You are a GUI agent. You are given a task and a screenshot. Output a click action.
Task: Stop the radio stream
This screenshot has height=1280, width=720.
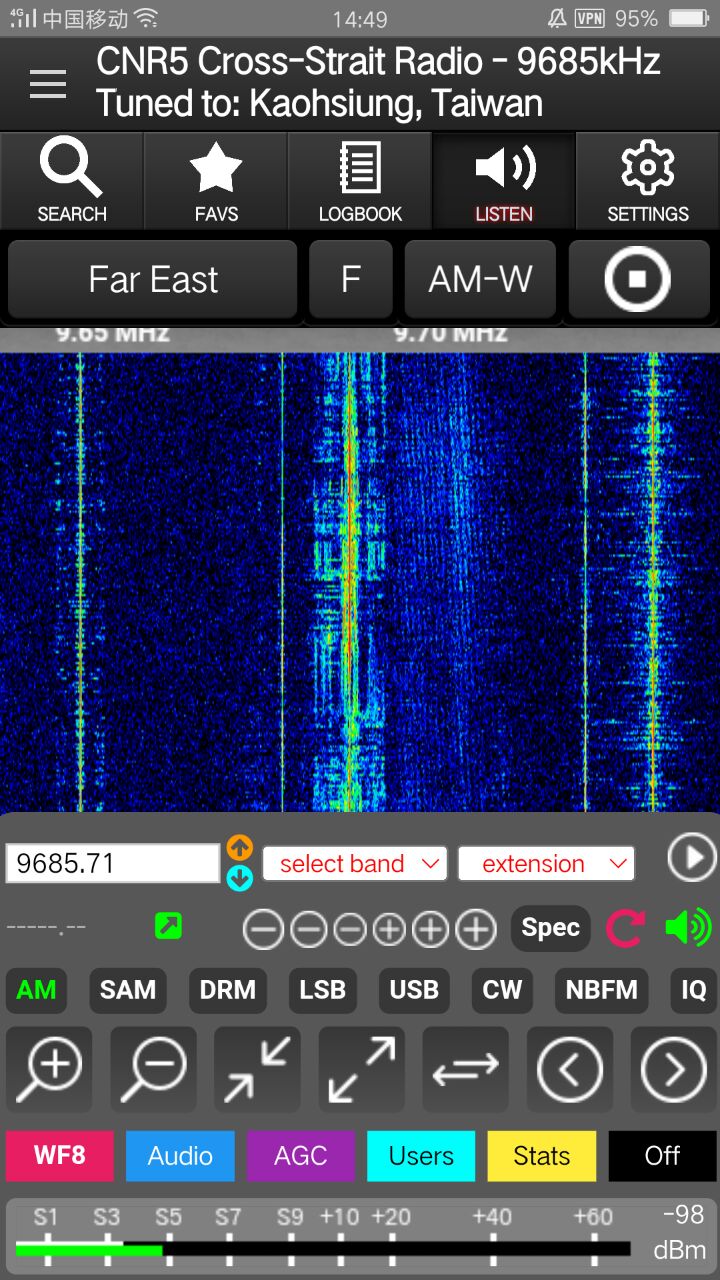tap(637, 279)
